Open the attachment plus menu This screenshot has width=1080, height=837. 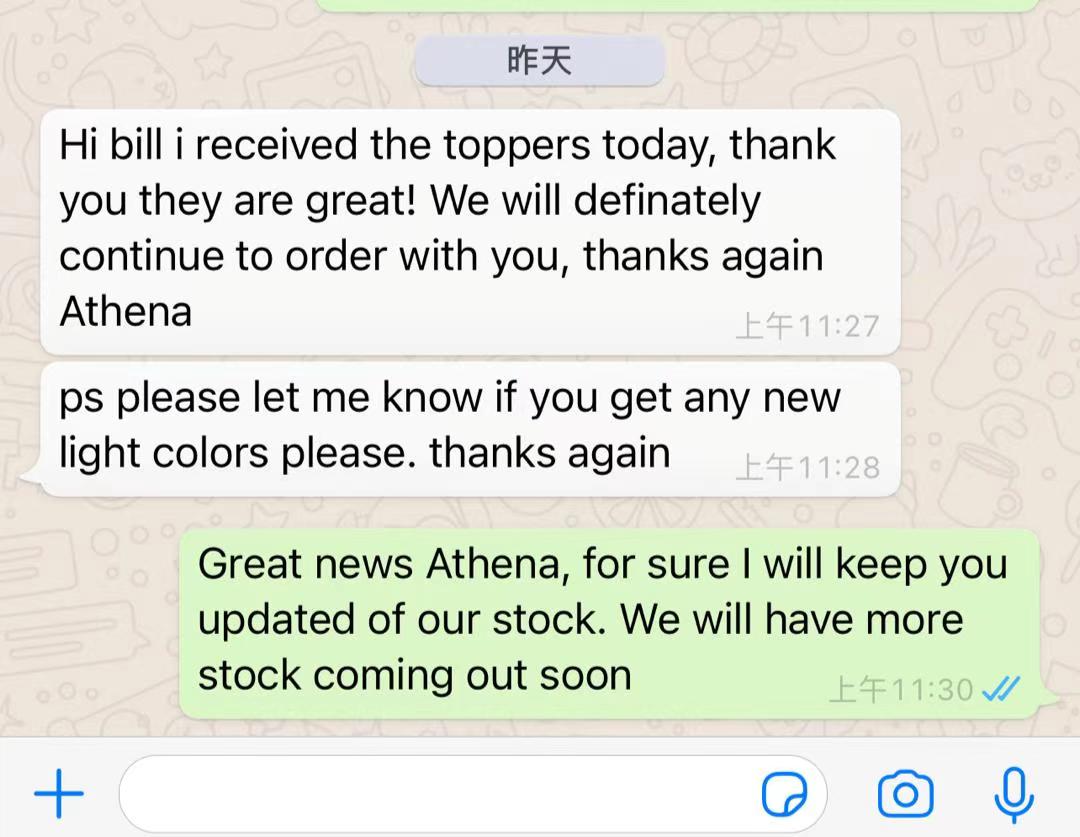(59, 795)
